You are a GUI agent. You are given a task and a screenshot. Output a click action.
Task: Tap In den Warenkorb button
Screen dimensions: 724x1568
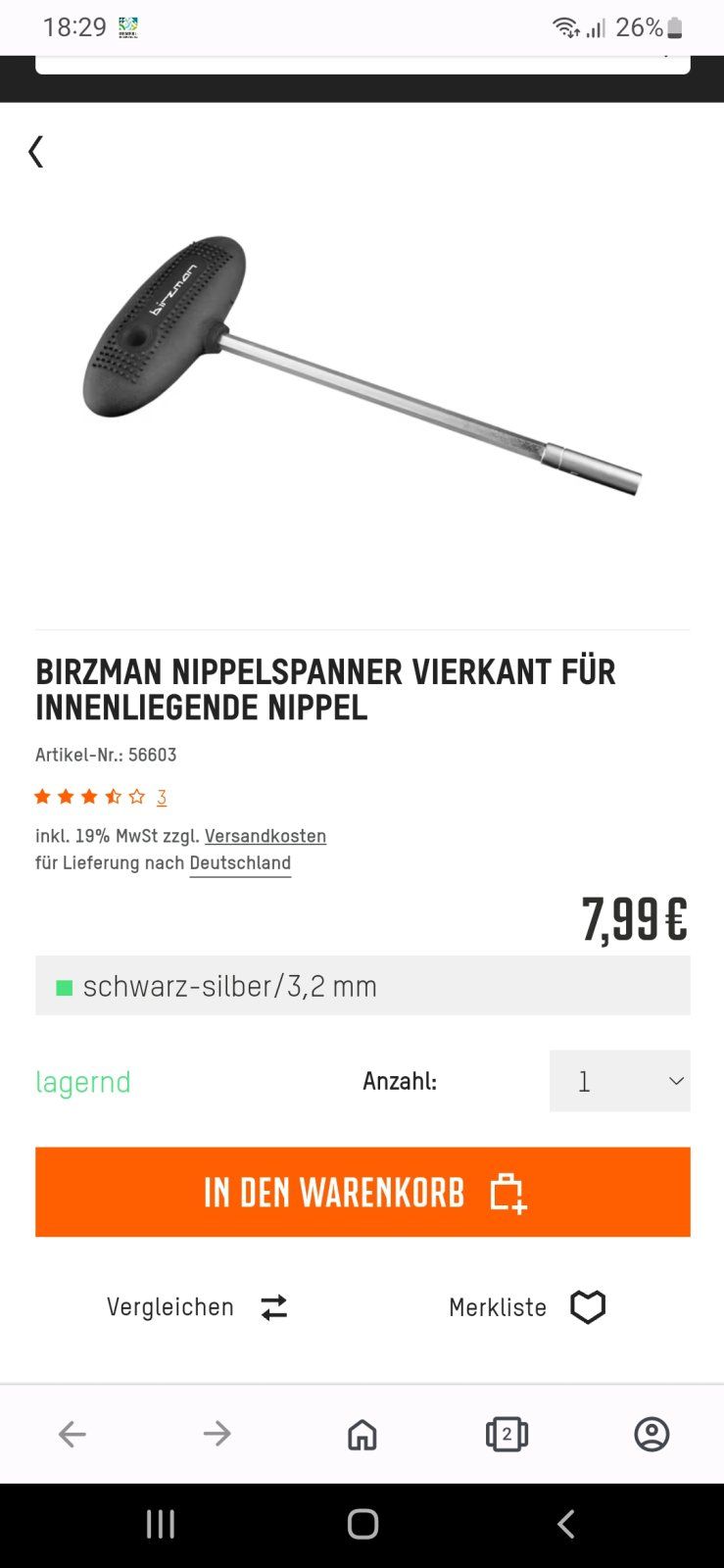coord(362,1192)
